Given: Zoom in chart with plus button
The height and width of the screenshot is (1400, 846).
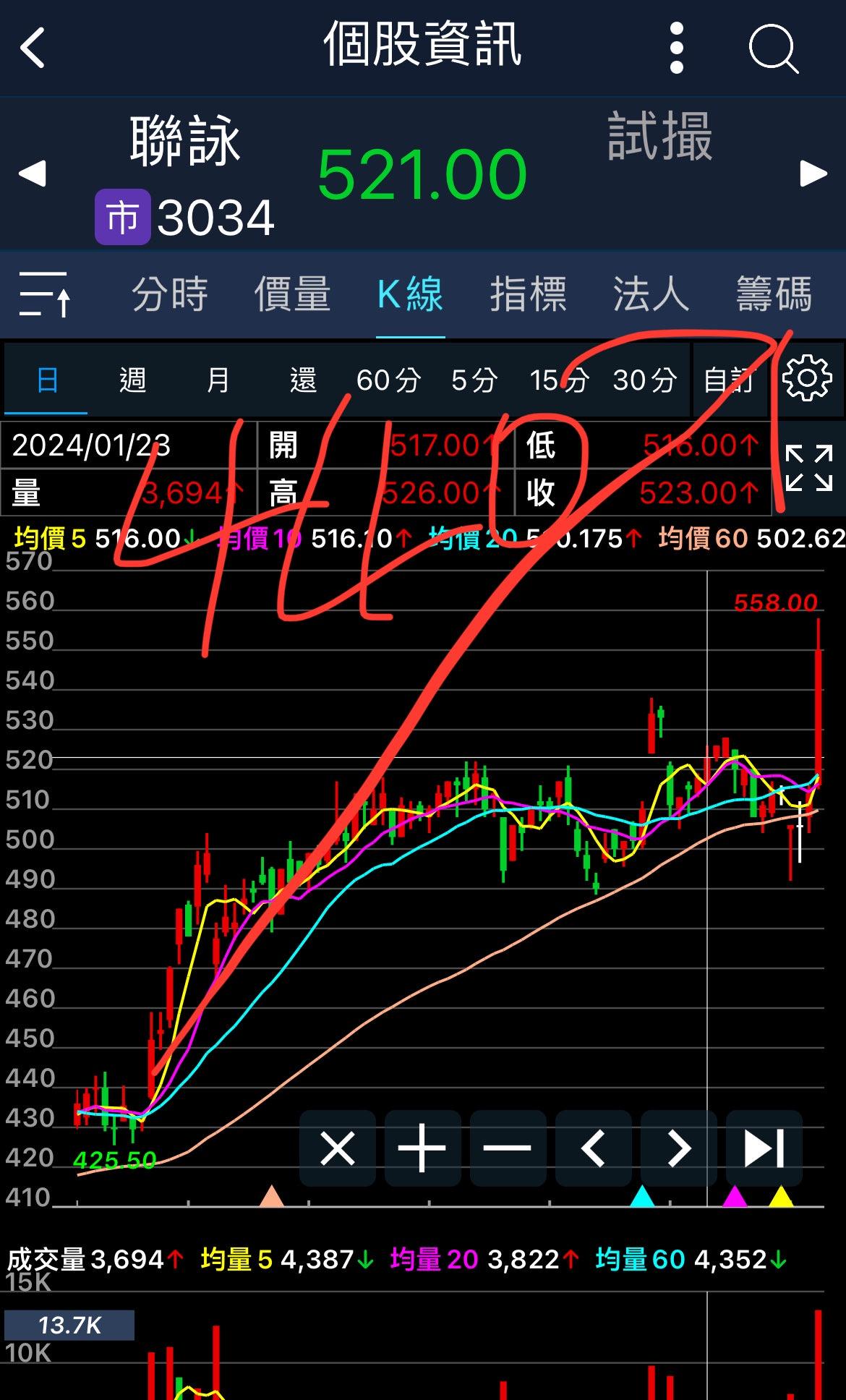Looking at the screenshot, I should (422, 1148).
